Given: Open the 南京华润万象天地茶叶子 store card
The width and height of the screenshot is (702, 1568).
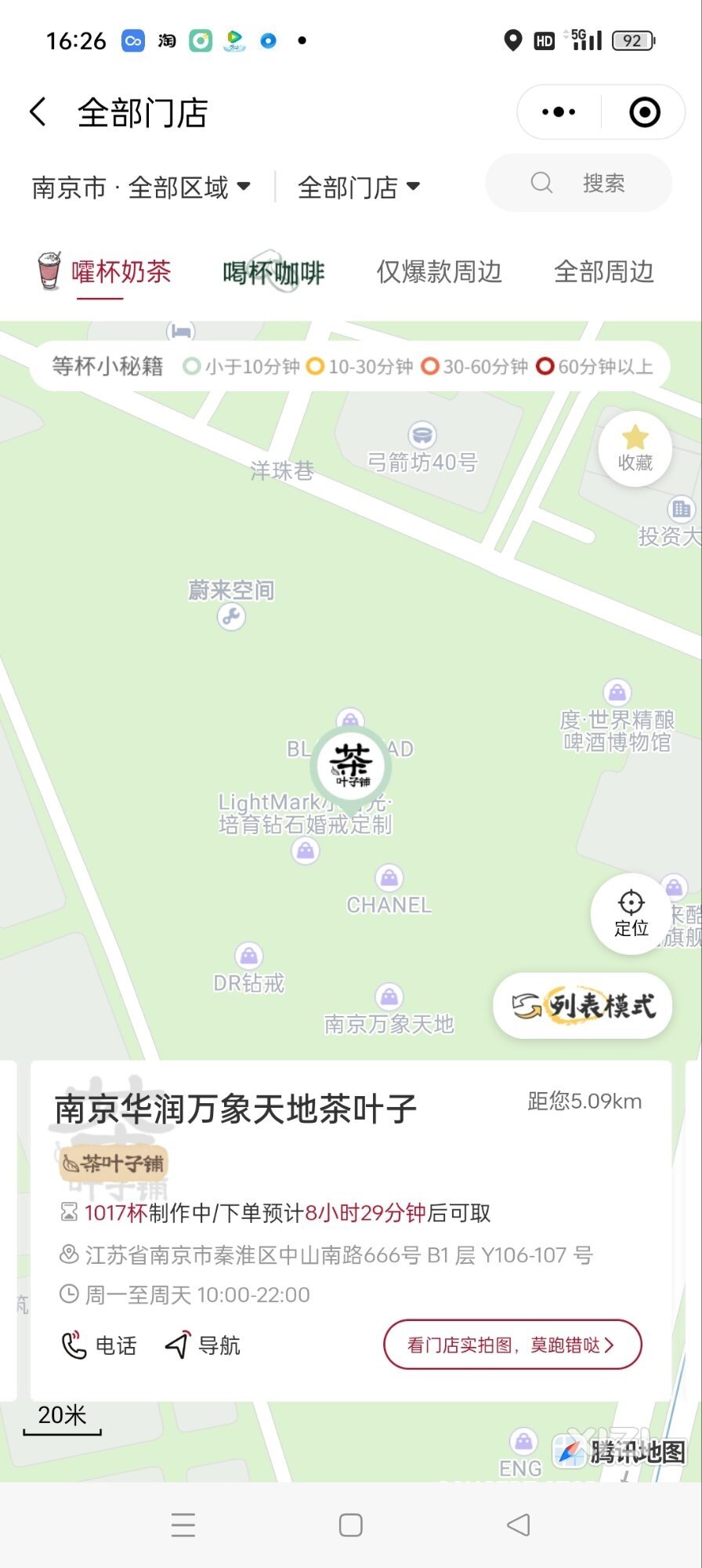Looking at the screenshot, I should point(351,1231).
